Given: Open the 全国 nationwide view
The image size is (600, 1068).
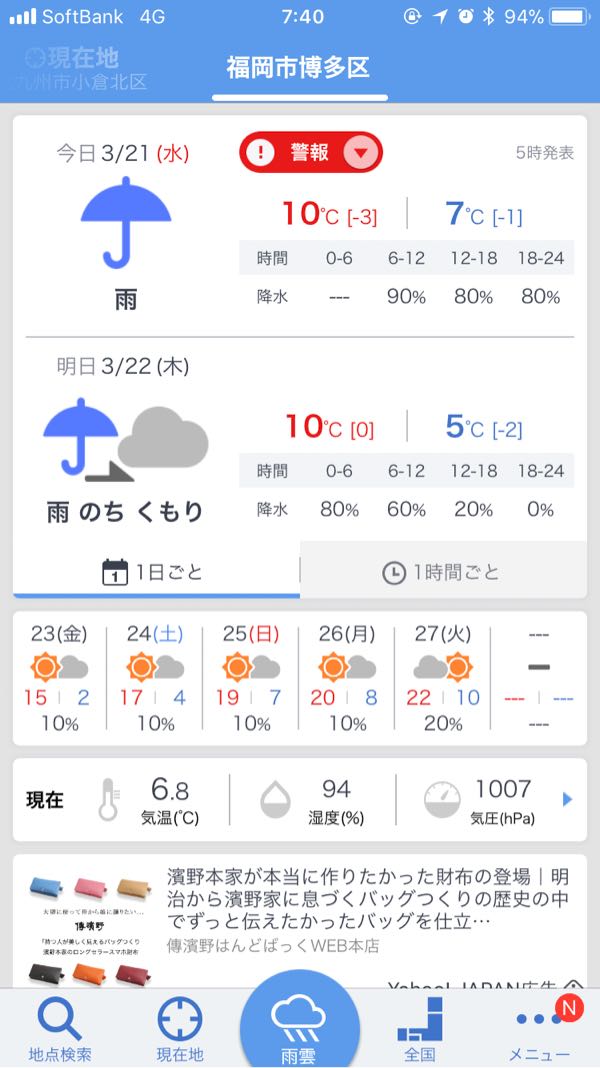Looking at the screenshot, I should click(x=420, y=1029).
